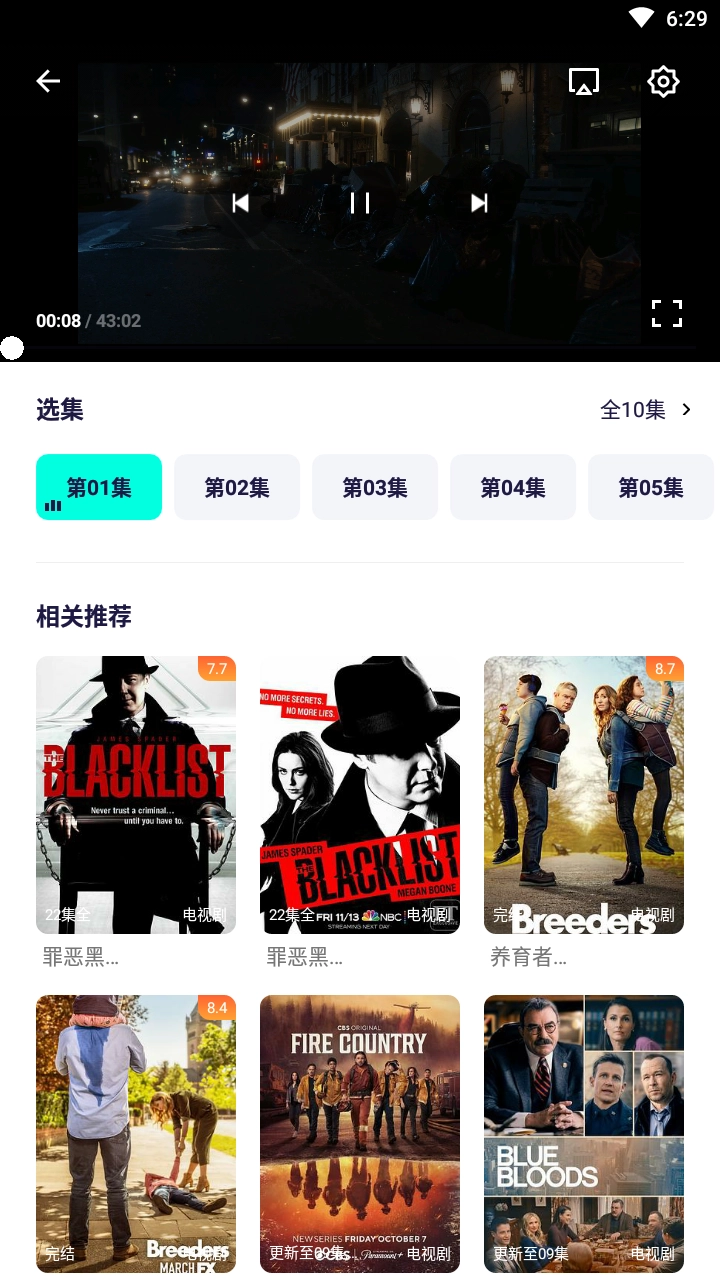Go to the previous episode icon

click(x=240, y=203)
